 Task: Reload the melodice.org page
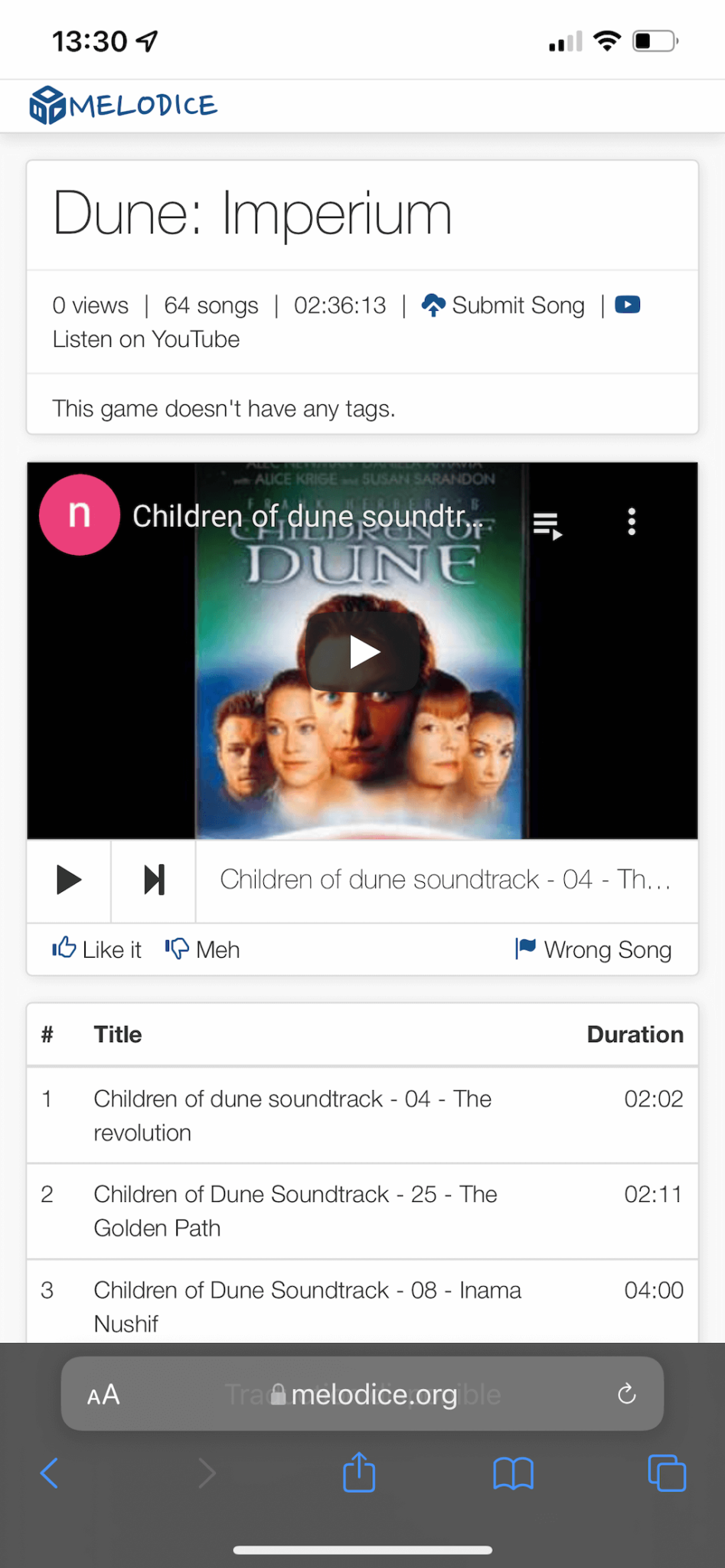[626, 1394]
